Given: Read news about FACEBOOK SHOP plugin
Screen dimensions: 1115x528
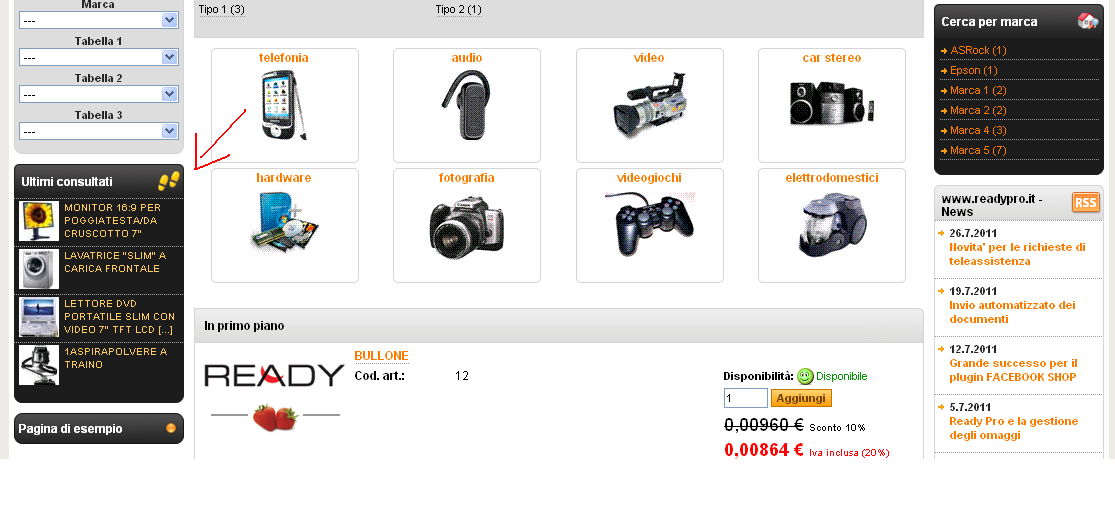Looking at the screenshot, I should [1012, 370].
